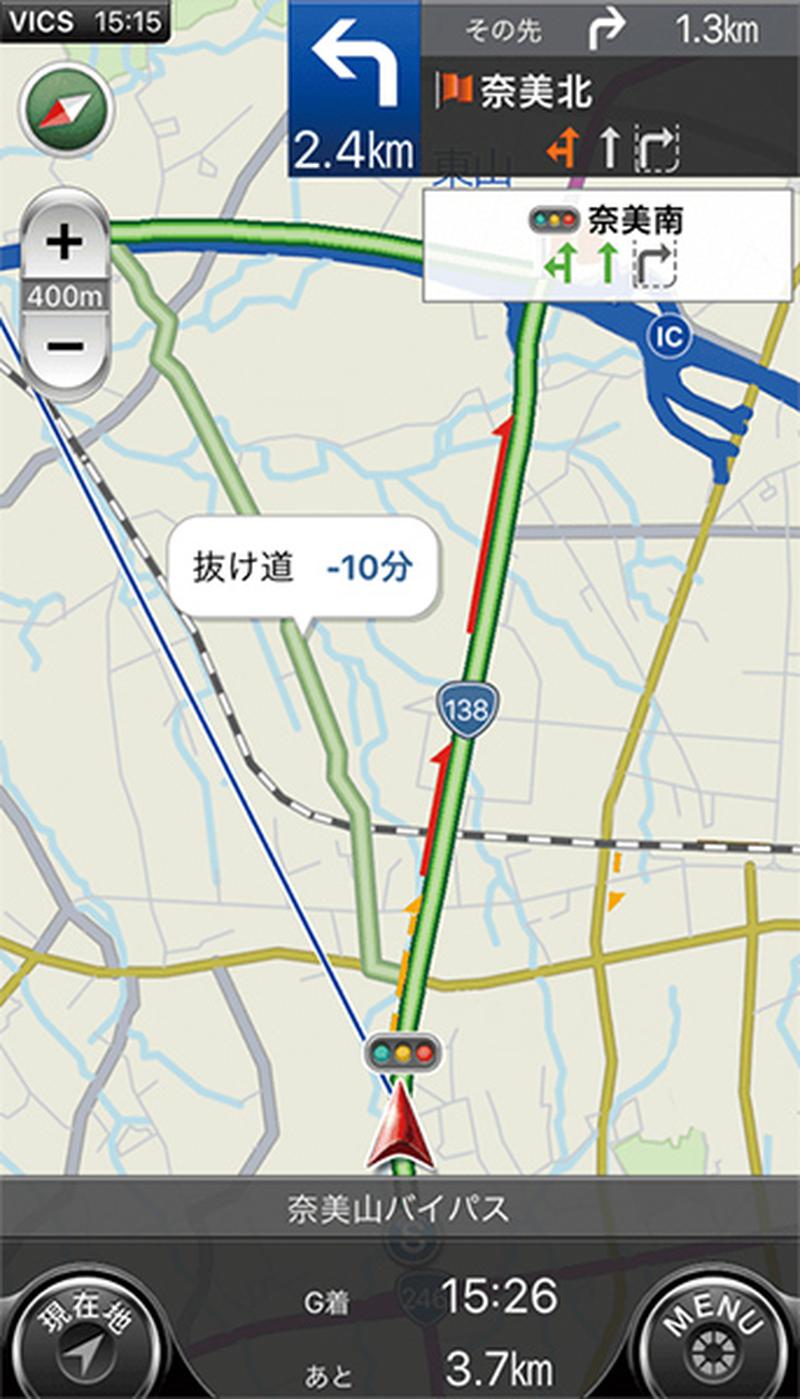This screenshot has height=1399, width=800.
Task: Zoom in the map with plus
Action: (64, 242)
